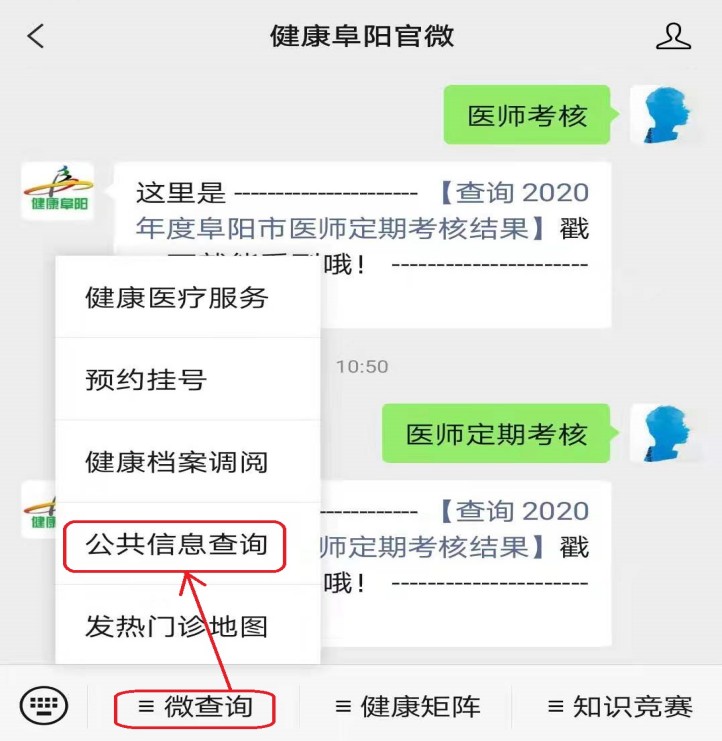Open the 查询2020年度阜阳市医师定期考核结果 link in first reply

tap(362, 211)
